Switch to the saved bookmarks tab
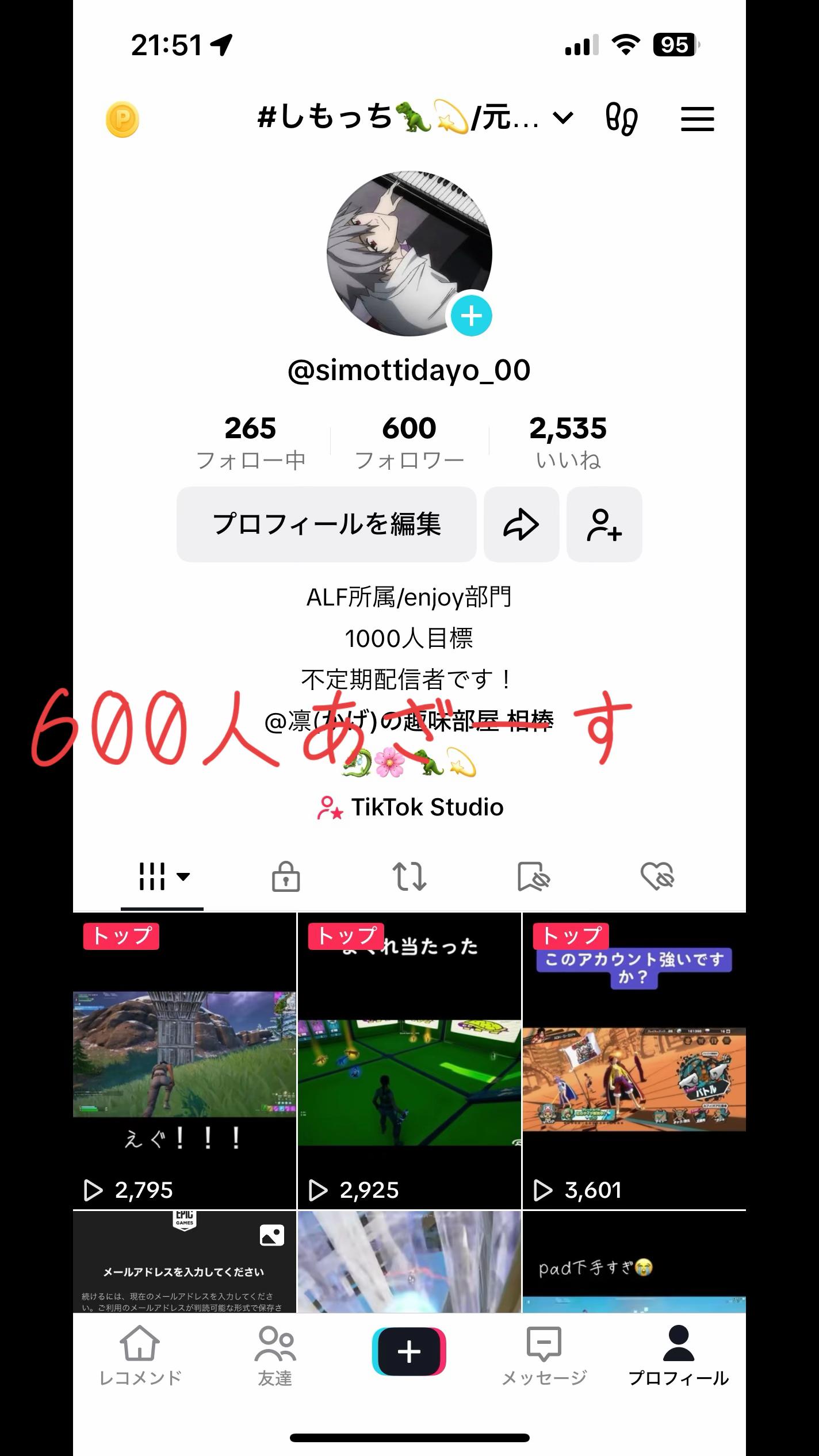819x1456 pixels. point(533,877)
